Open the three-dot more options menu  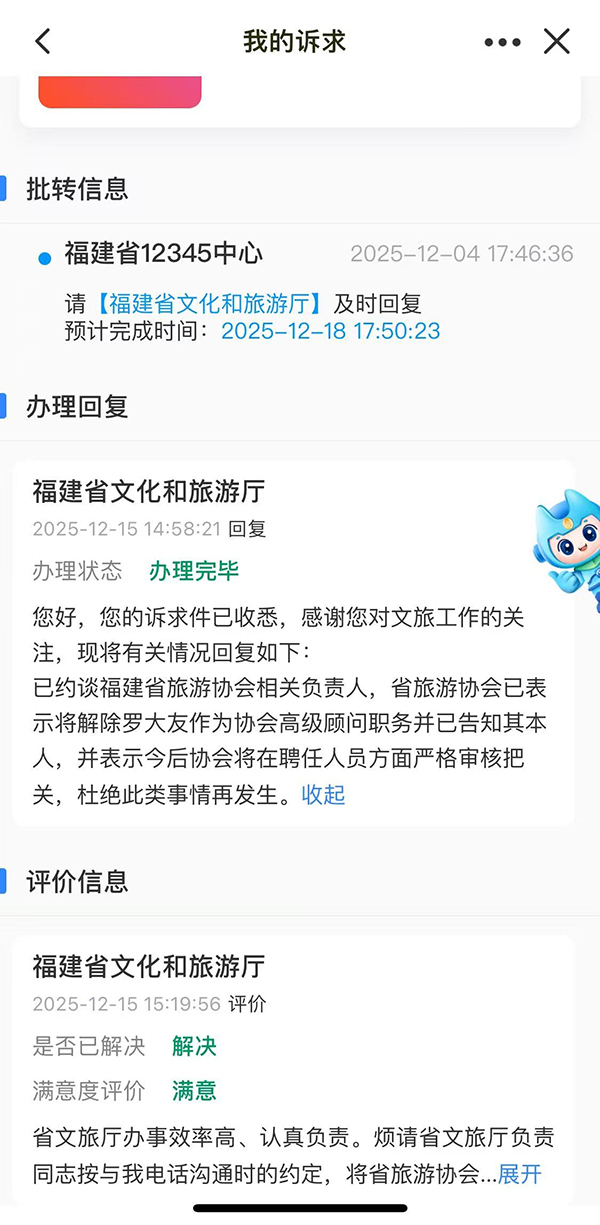pyautogui.click(x=502, y=42)
